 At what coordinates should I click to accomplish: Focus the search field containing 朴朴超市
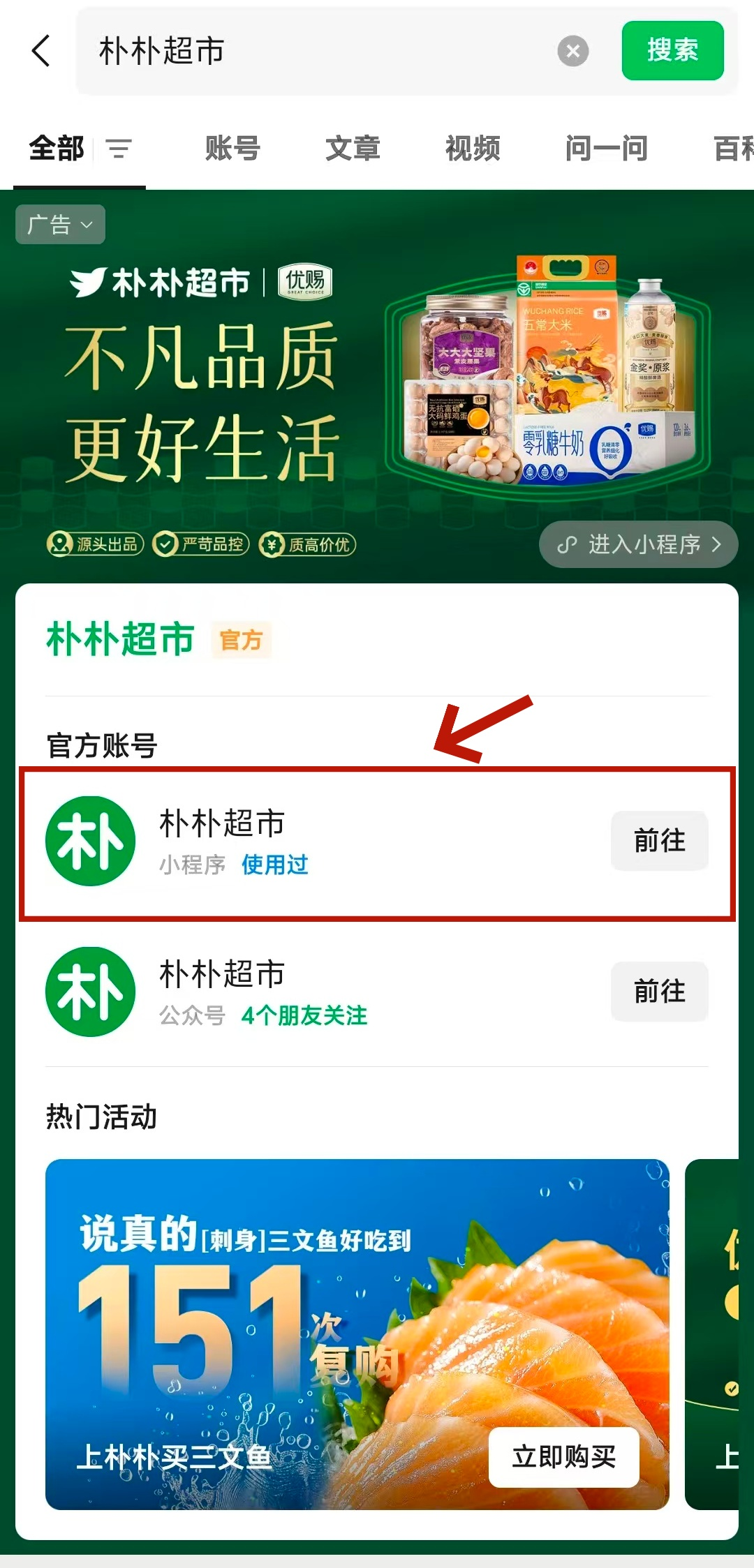(x=314, y=51)
